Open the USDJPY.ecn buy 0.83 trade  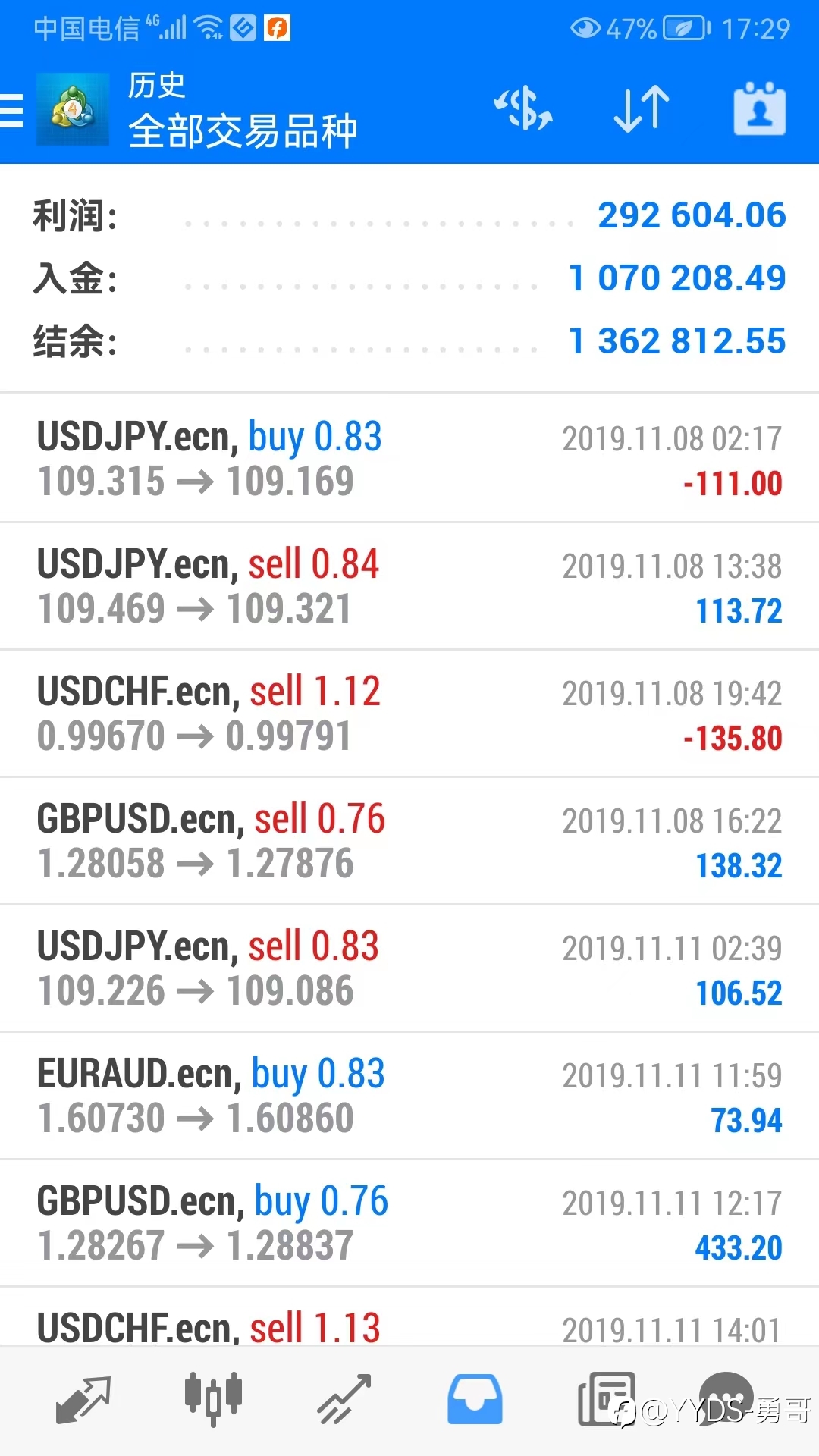click(409, 458)
